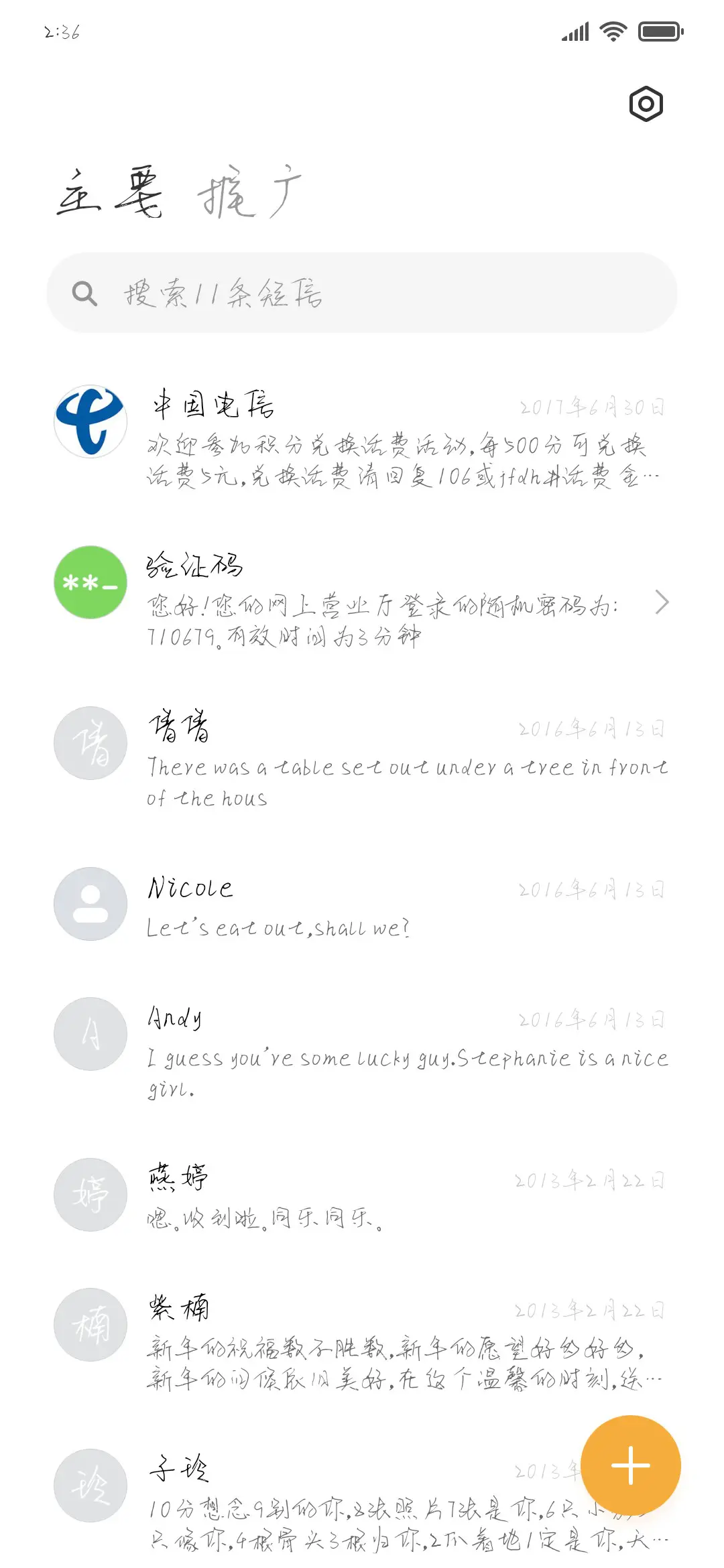This screenshot has width=724, height=1568.
Task: Tap 子玲's avatar icon
Action: [90, 1484]
